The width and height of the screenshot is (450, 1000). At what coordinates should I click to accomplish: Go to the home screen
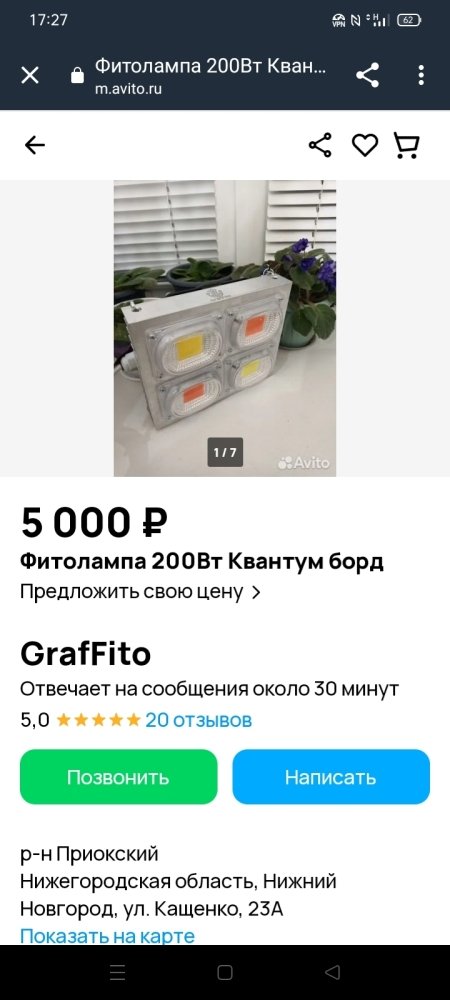[225, 972]
